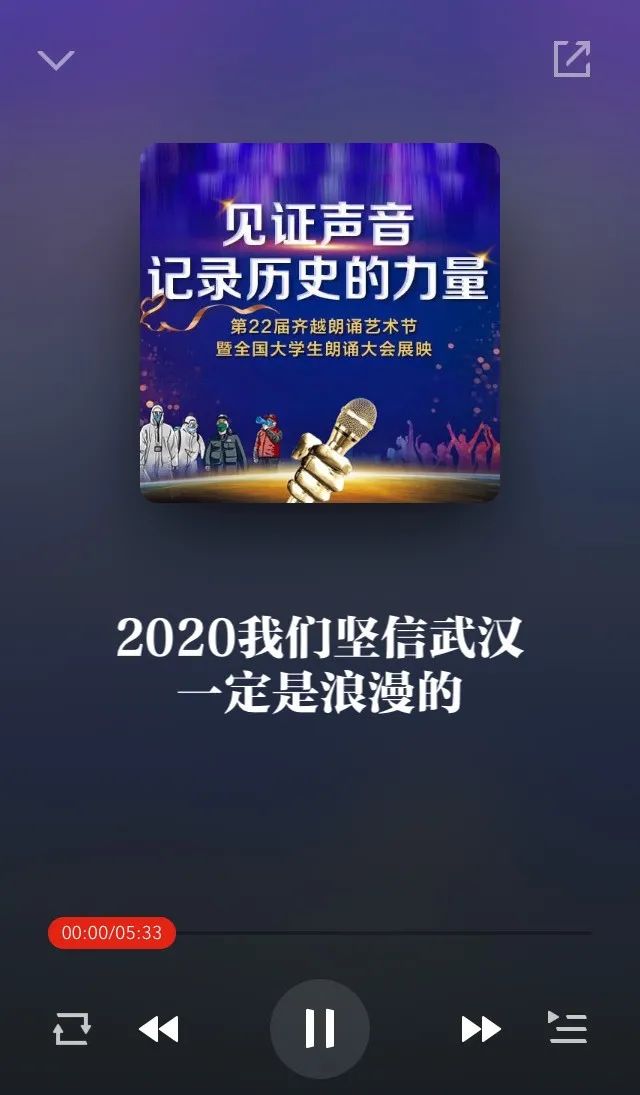Image resolution: width=640 pixels, height=1095 pixels.
Task: Toggle the repeat mode
Action: tap(72, 1028)
